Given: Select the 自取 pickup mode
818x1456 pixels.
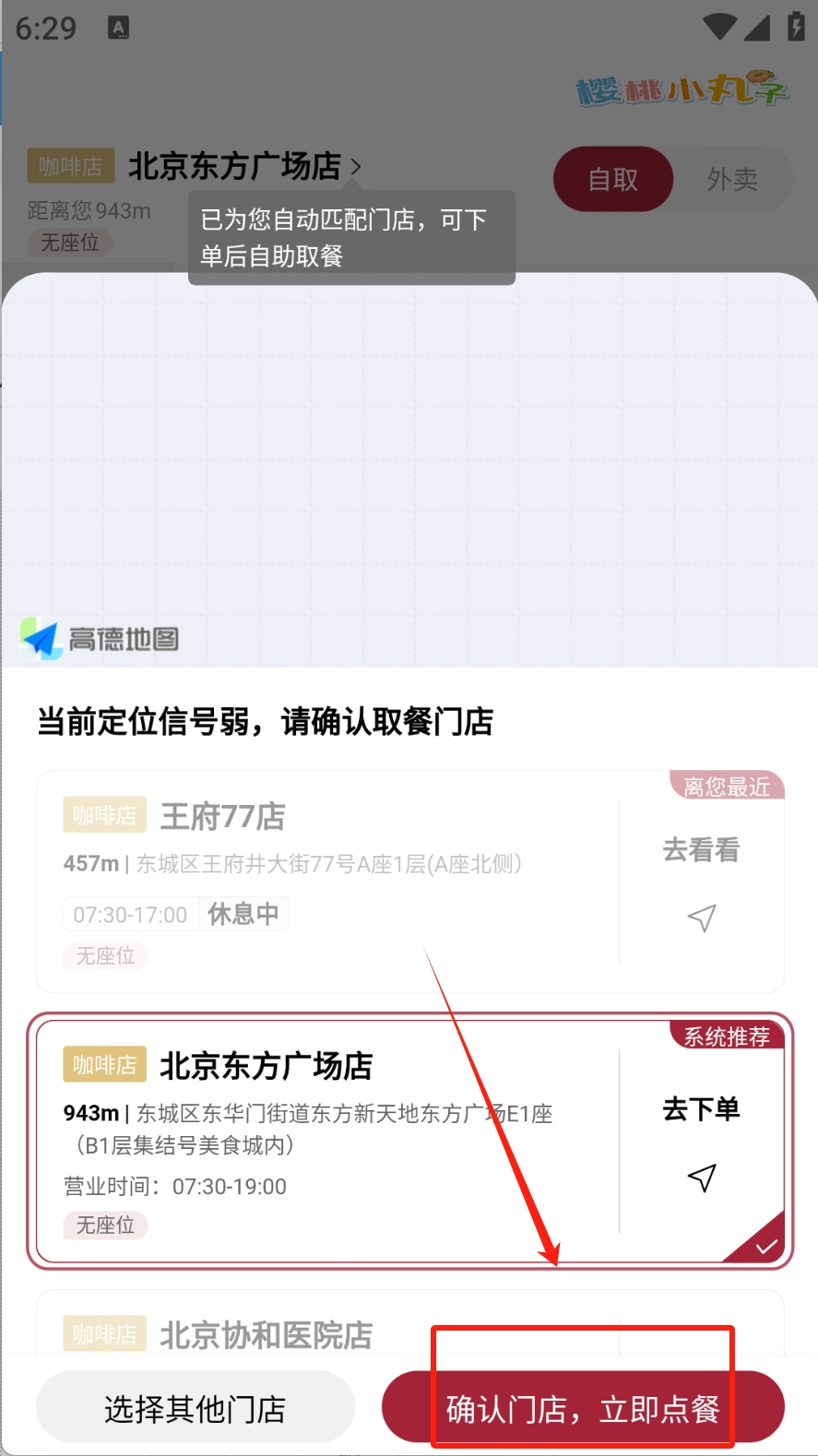Looking at the screenshot, I should point(613,179).
